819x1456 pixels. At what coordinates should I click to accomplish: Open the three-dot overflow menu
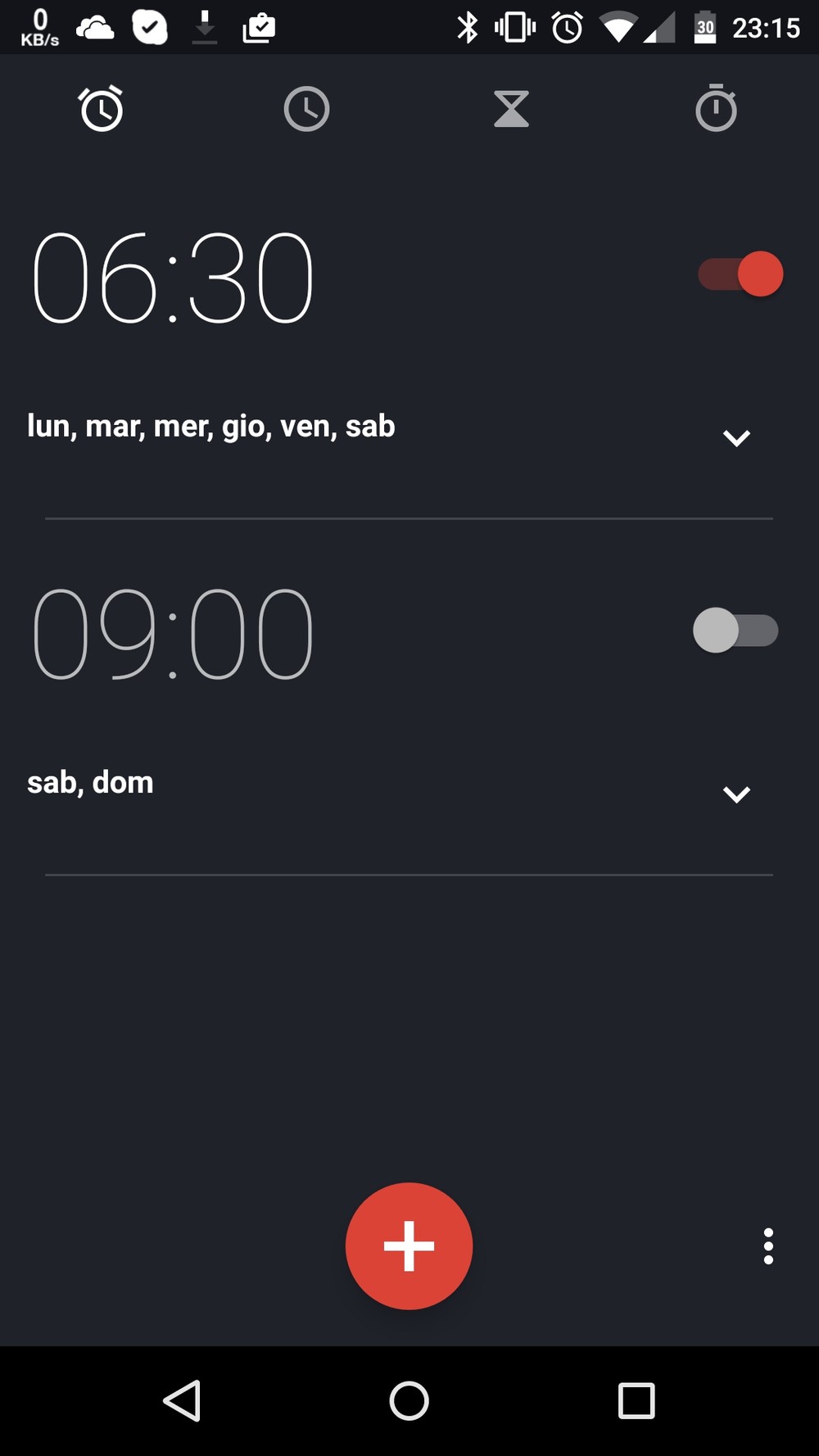(768, 1246)
